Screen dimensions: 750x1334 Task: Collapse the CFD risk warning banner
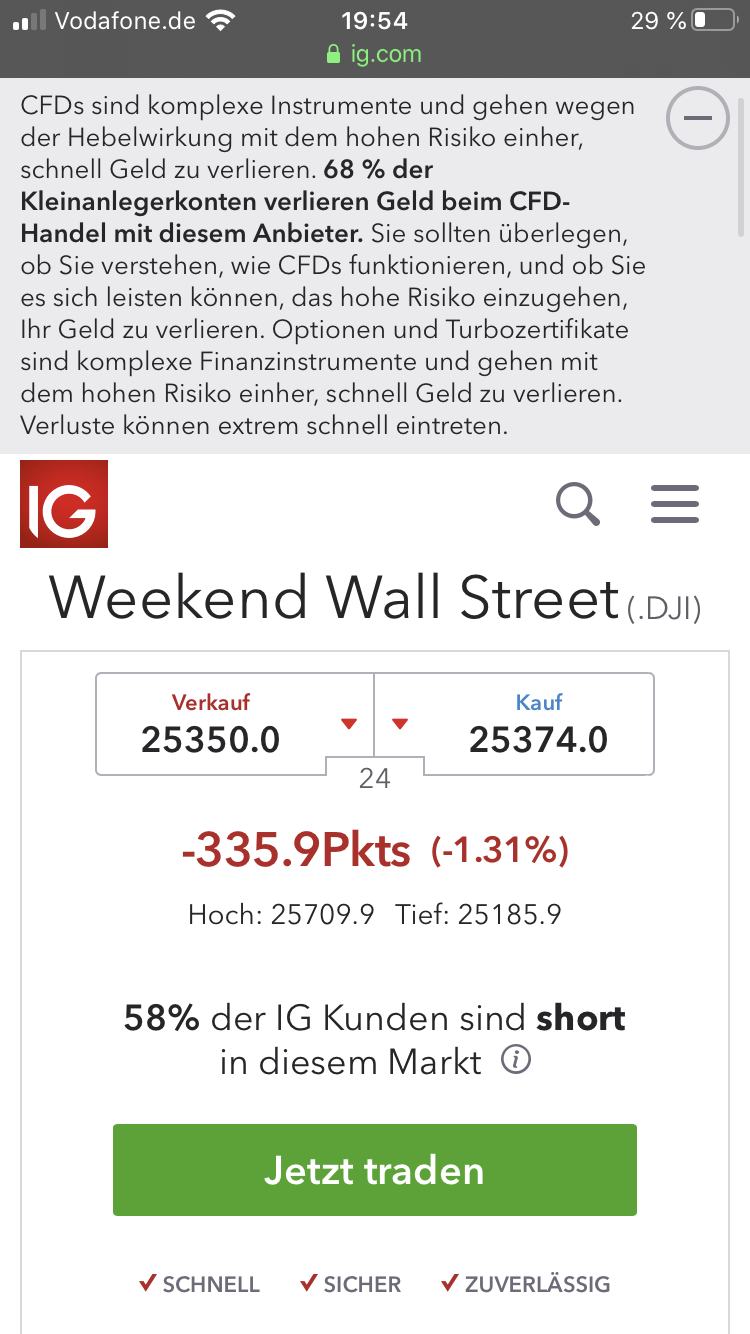pos(697,118)
